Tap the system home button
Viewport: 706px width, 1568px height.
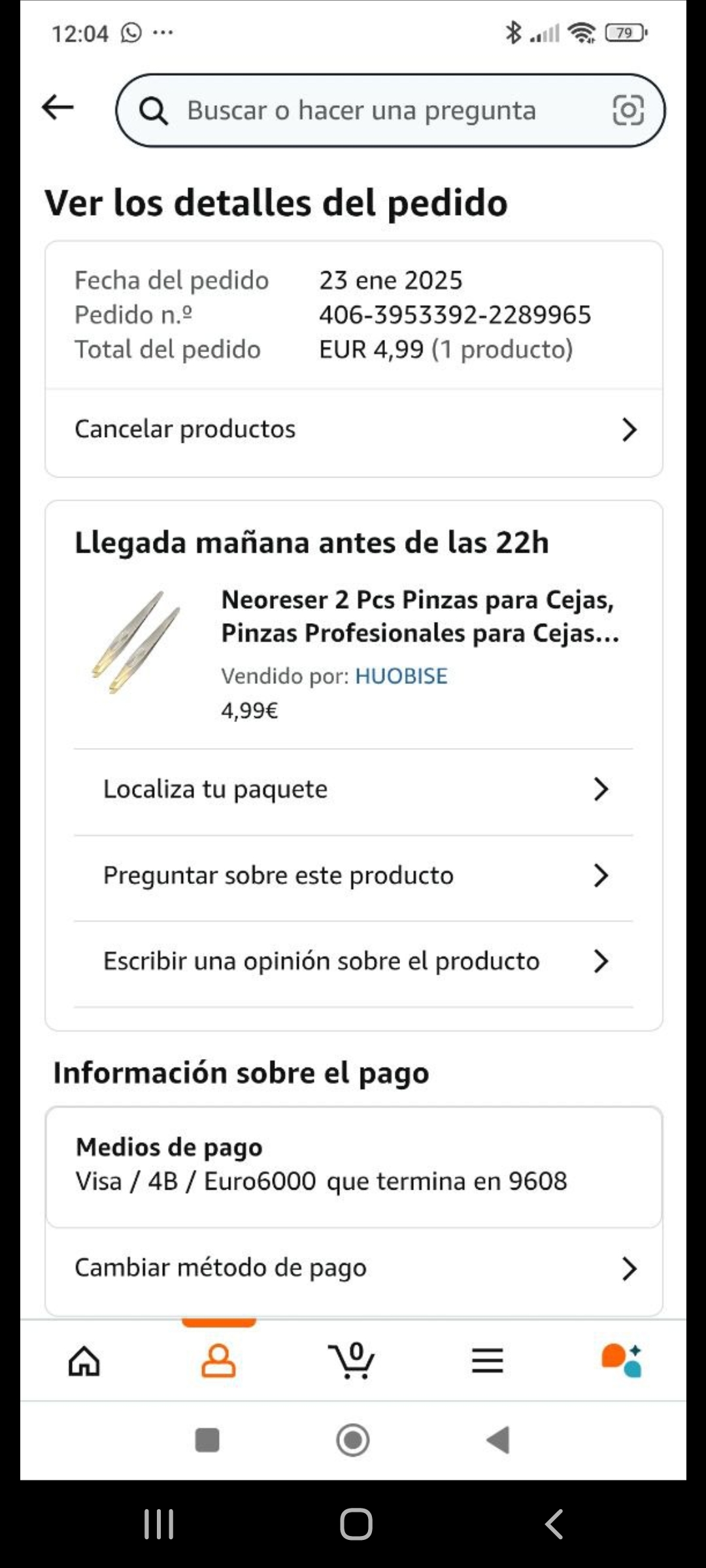click(x=356, y=1524)
